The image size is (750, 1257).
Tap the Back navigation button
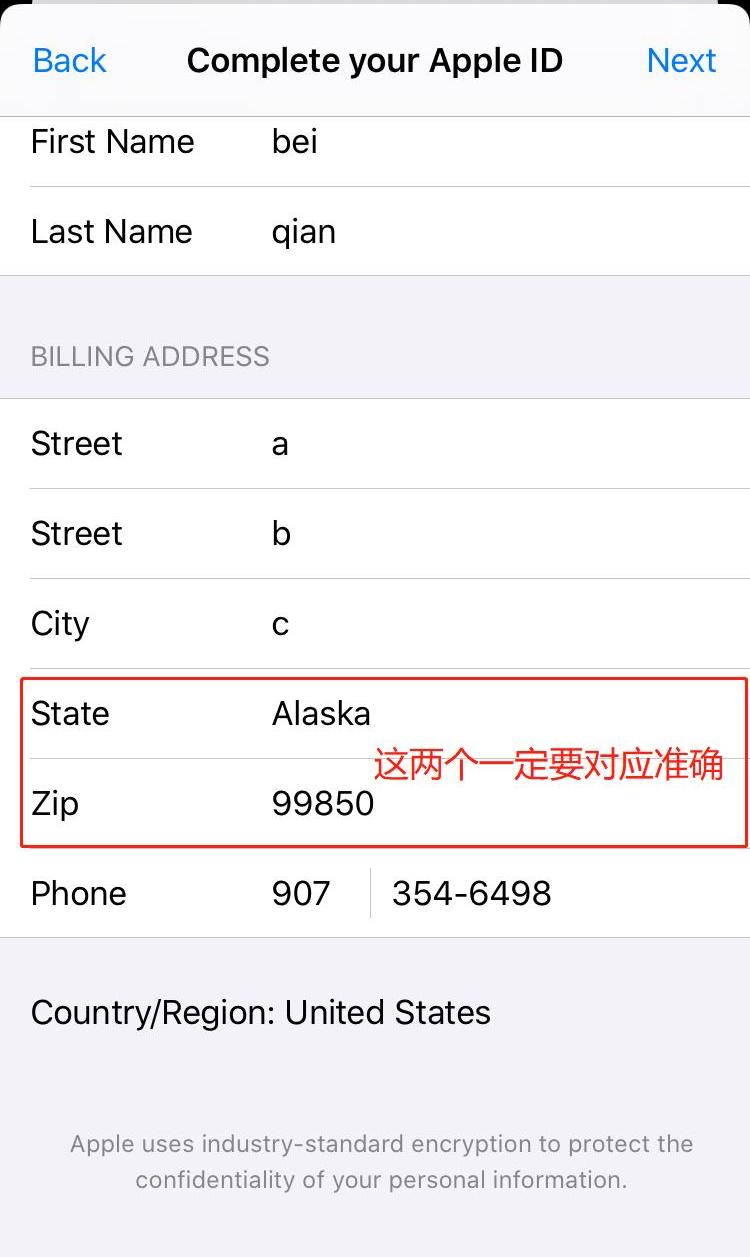click(x=68, y=60)
